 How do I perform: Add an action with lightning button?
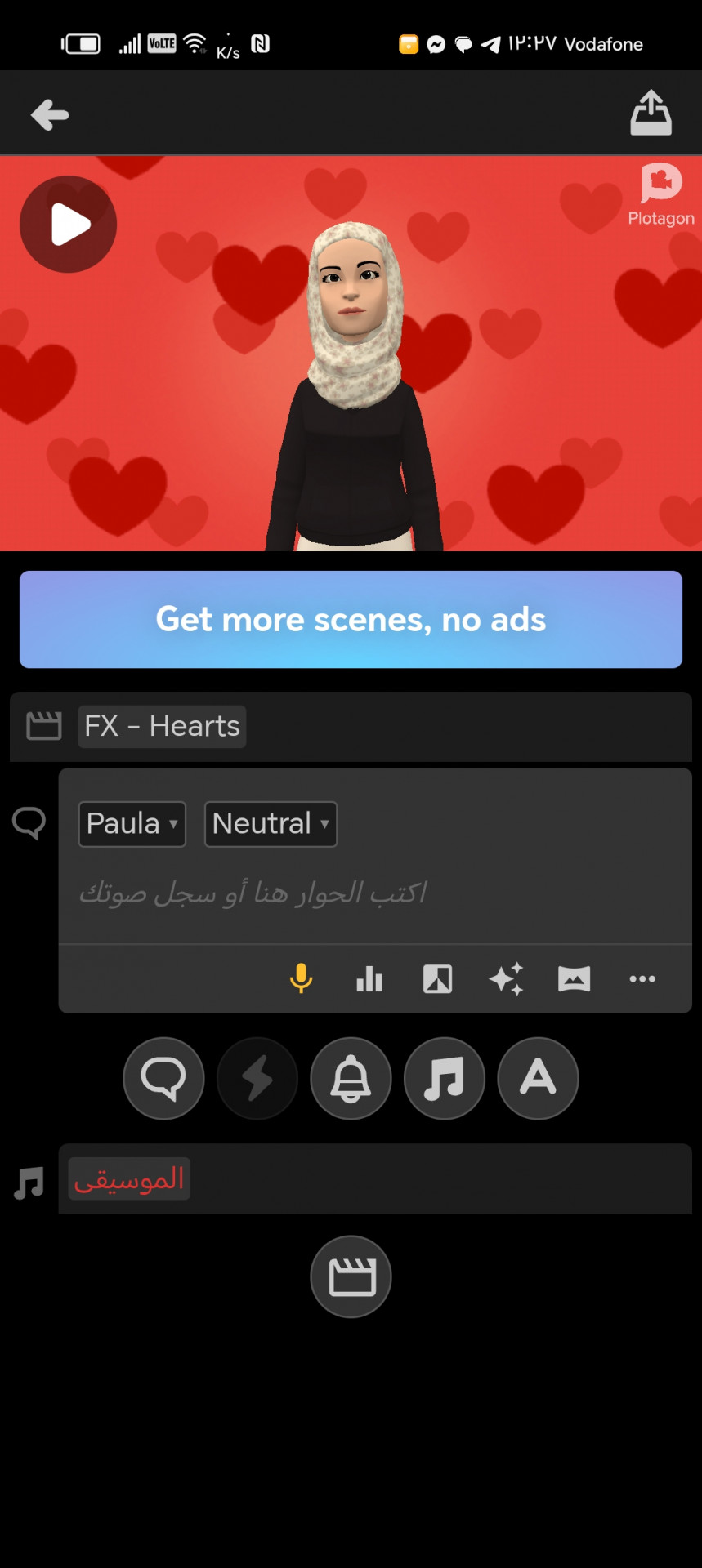pos(257,1078)
